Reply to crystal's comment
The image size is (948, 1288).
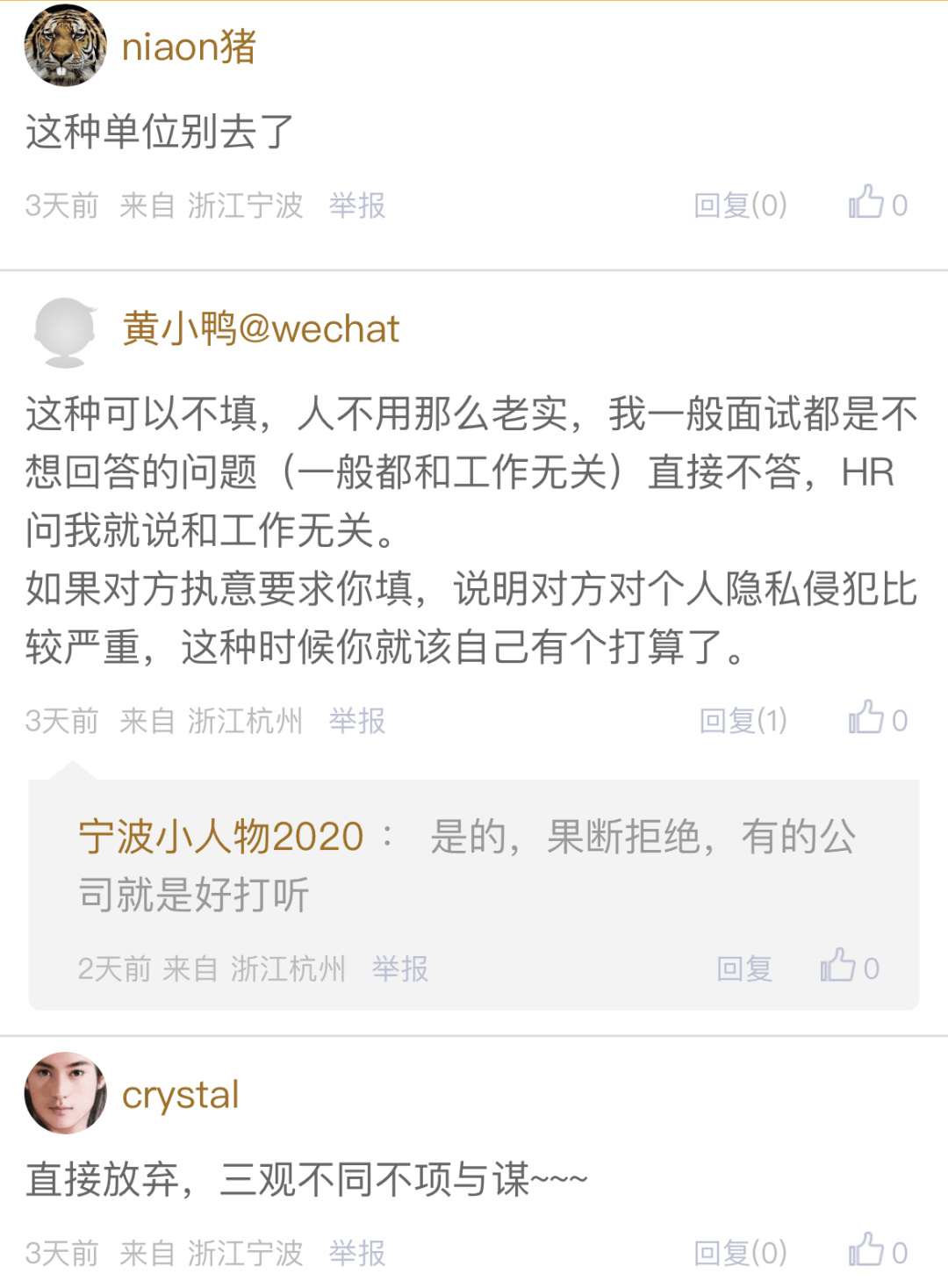740,1253
